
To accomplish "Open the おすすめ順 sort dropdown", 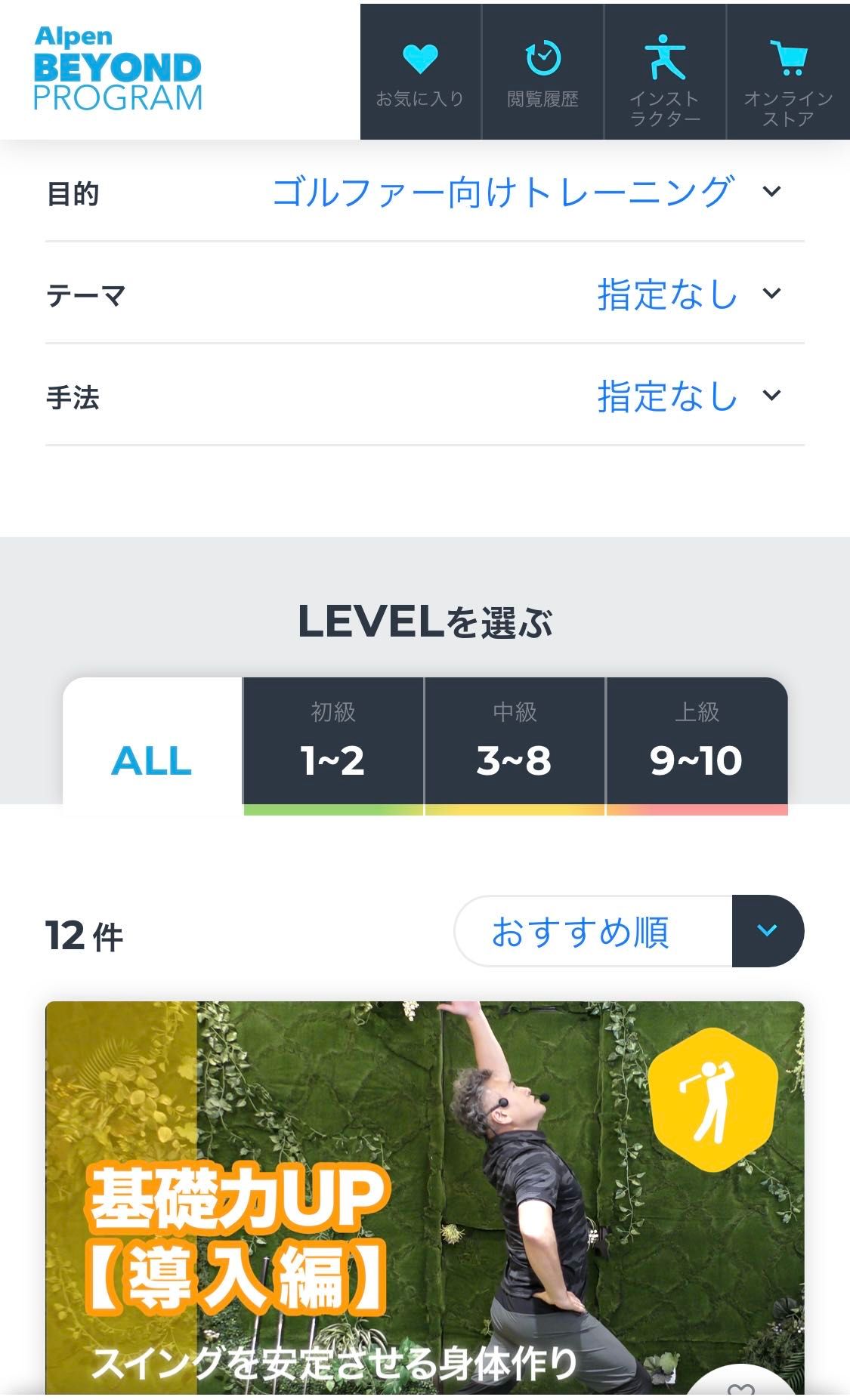I will point(629,931).
